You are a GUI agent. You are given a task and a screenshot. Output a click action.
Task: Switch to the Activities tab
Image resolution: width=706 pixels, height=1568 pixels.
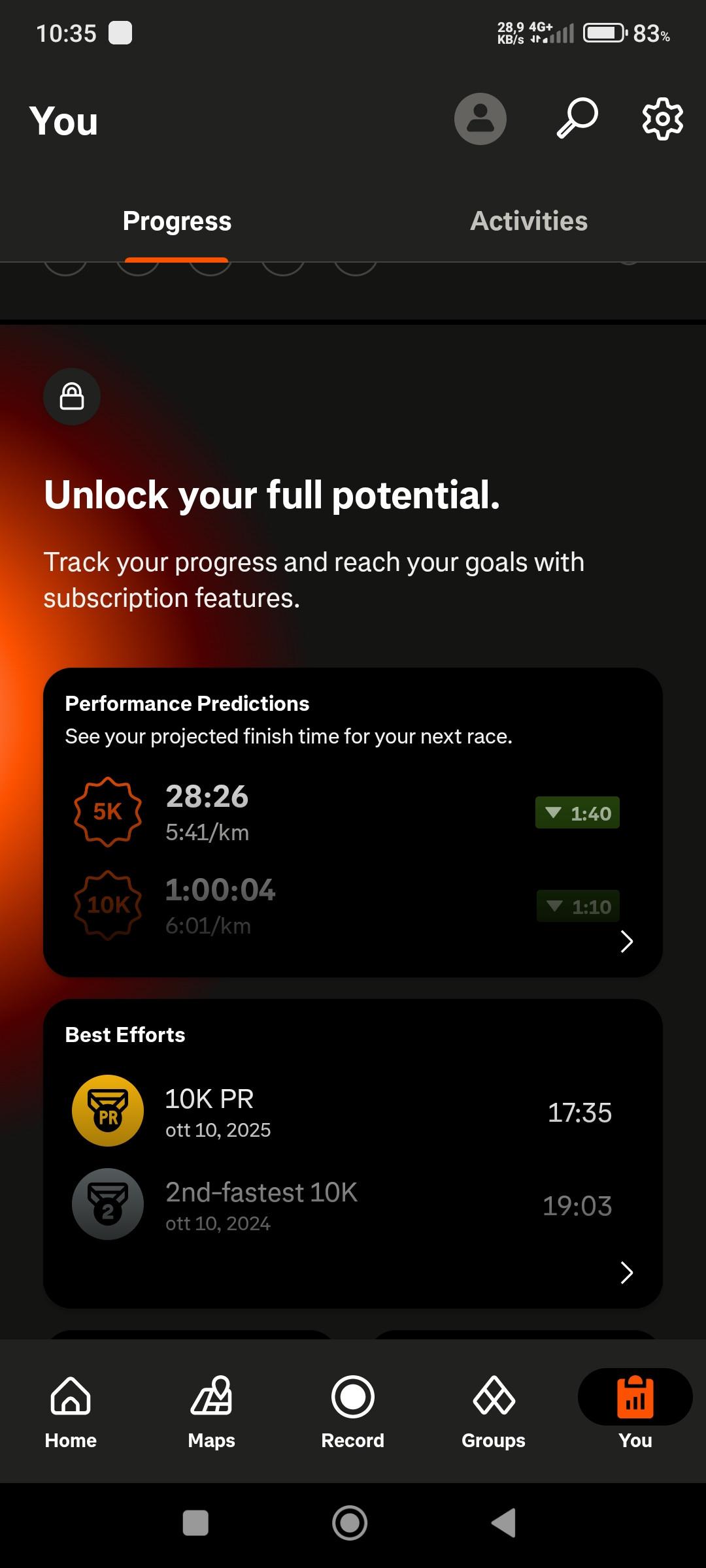[529, 221]
